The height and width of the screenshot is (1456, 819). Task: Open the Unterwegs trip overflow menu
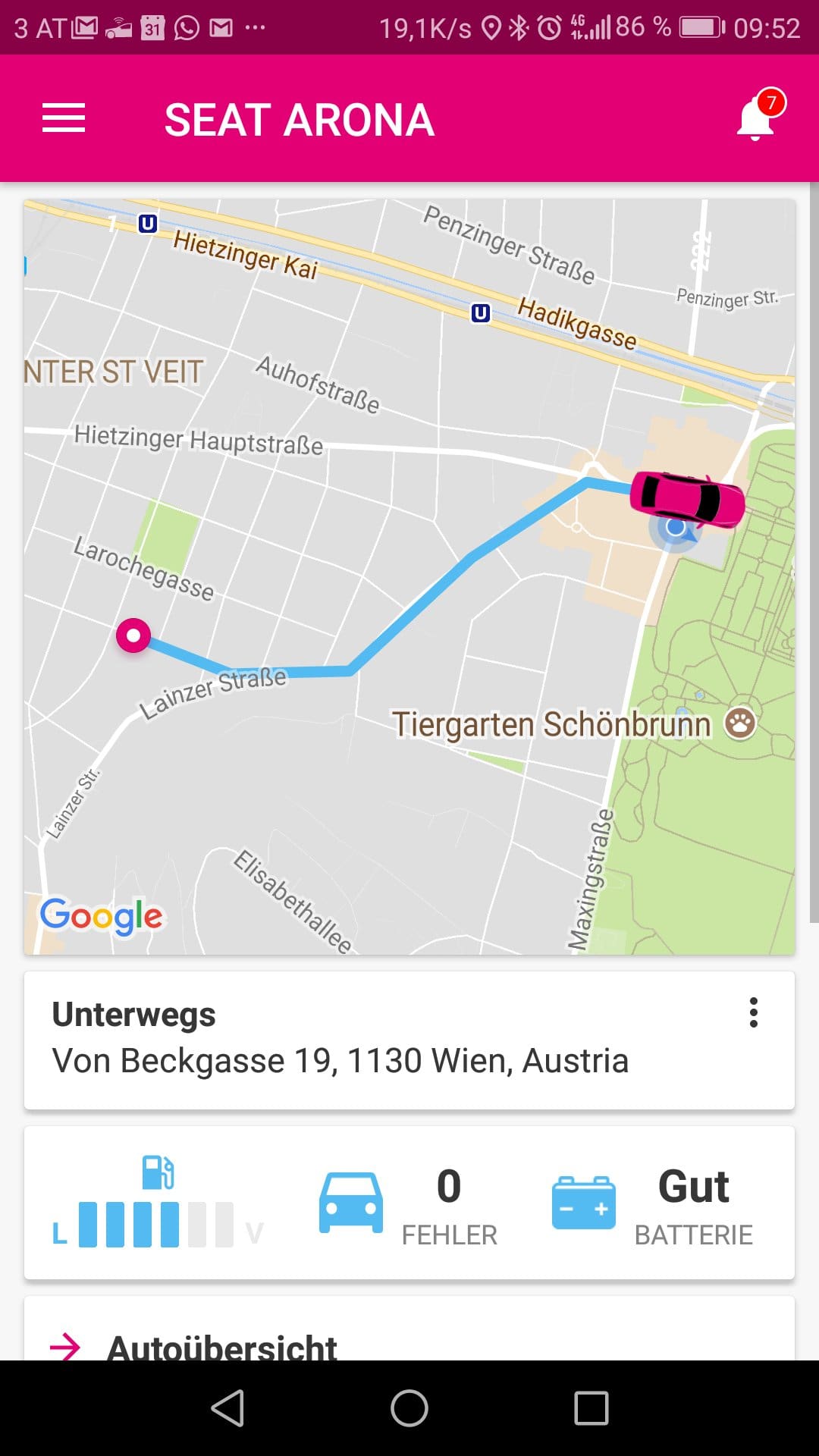(753, 1012)
